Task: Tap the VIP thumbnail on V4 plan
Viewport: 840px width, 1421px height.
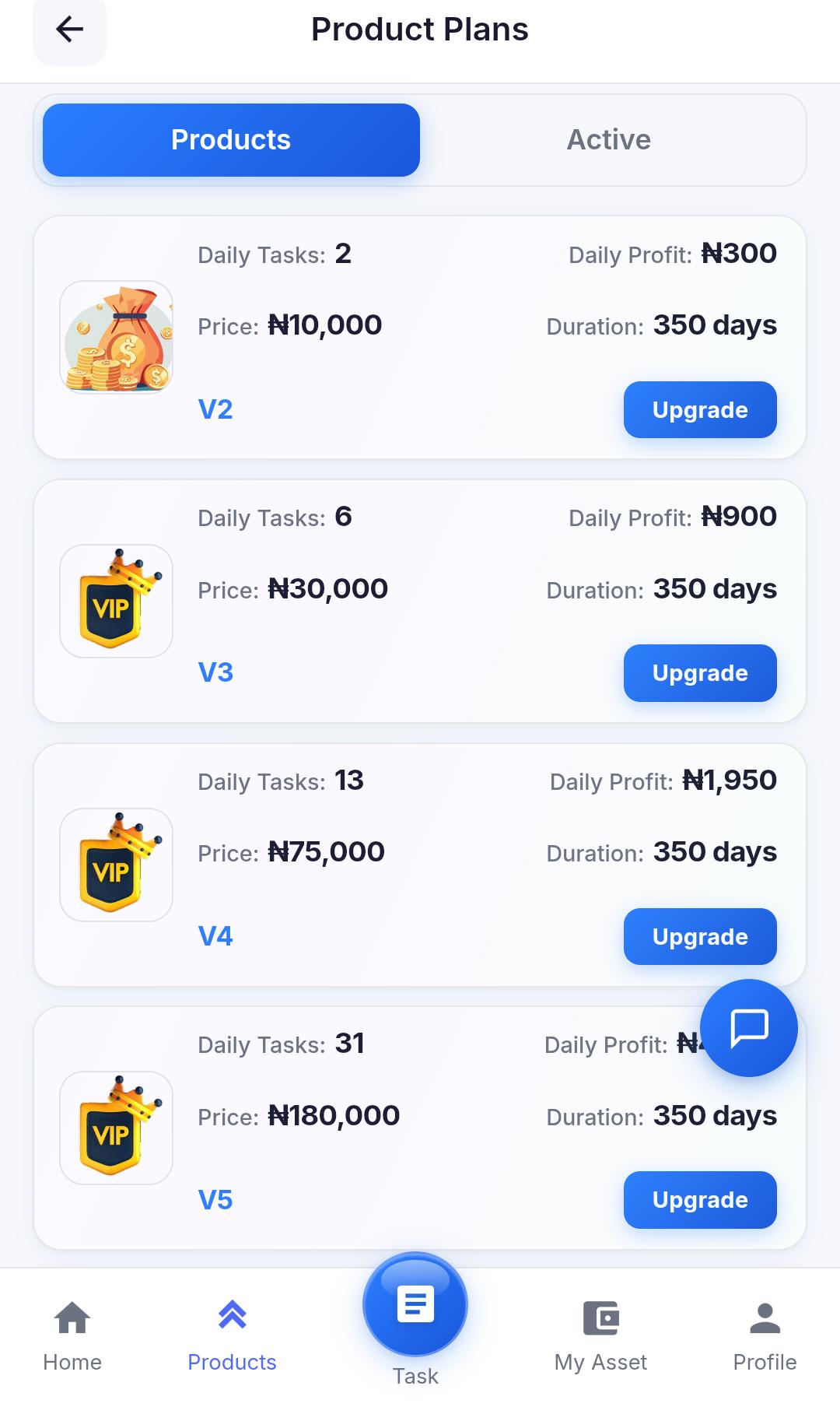Action: 116,864
